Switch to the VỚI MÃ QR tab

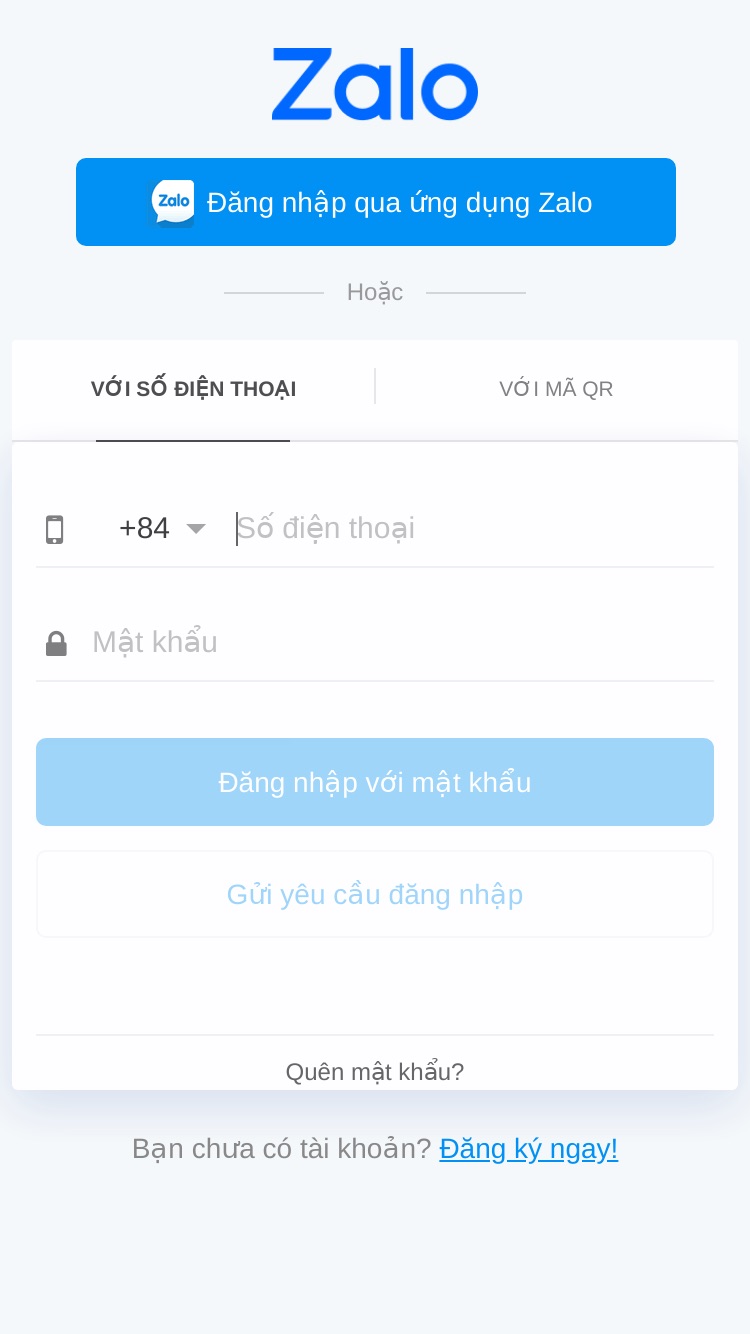[x=556, y=389]
